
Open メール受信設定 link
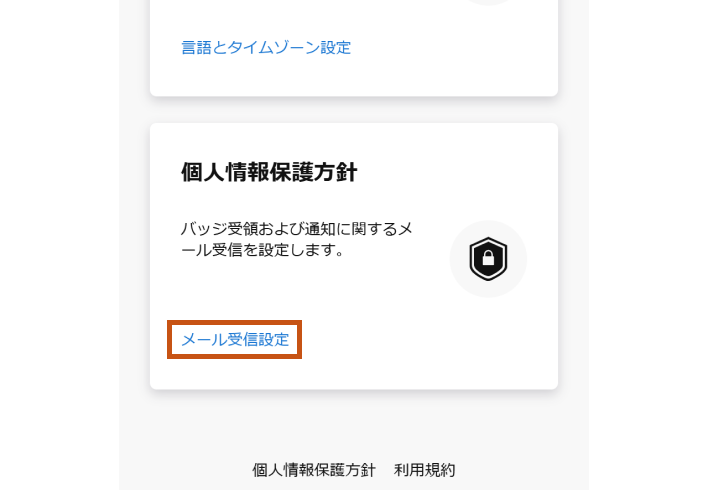click(235, 340)
